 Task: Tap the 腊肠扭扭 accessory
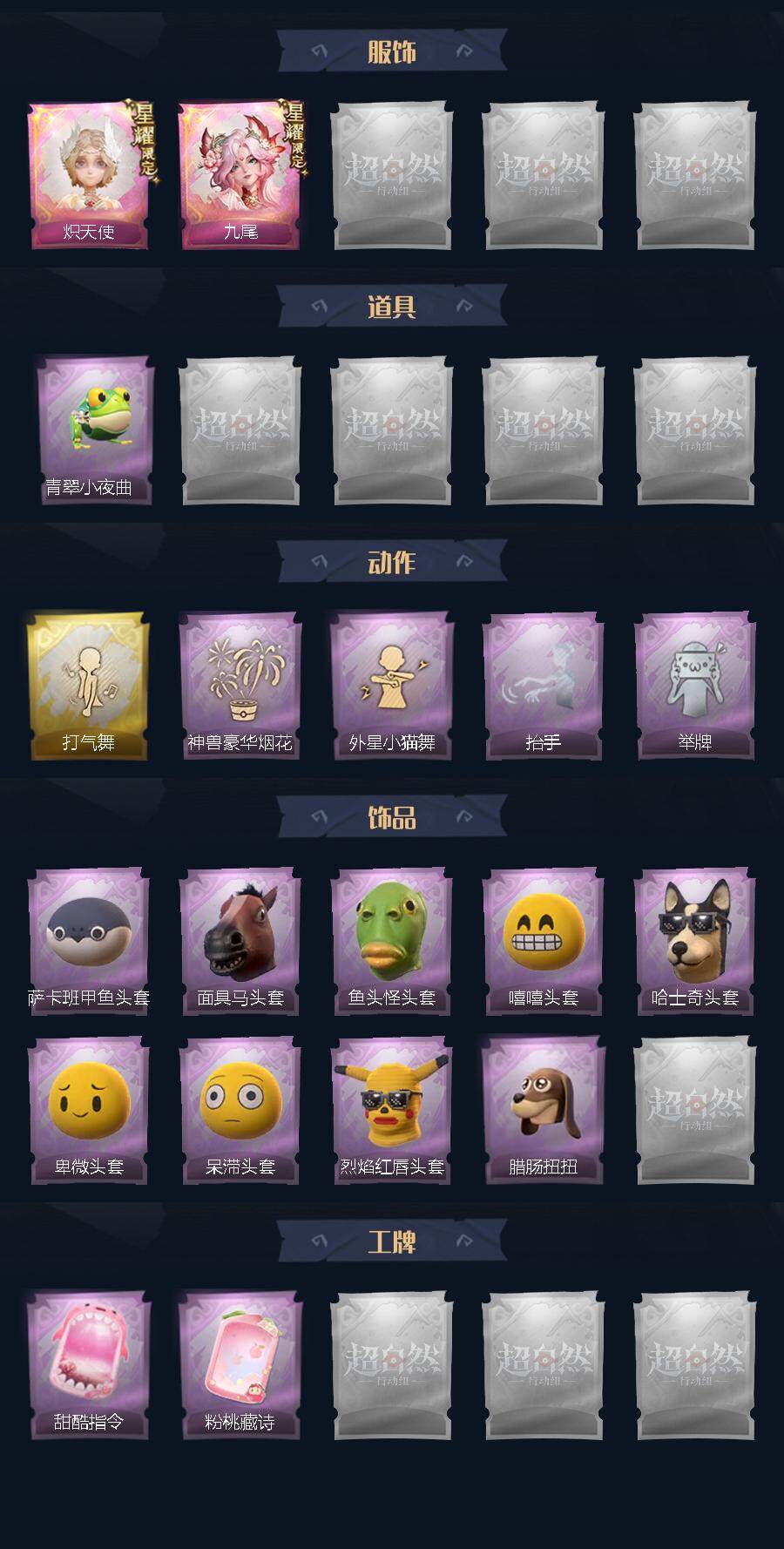pos(544,1111)
